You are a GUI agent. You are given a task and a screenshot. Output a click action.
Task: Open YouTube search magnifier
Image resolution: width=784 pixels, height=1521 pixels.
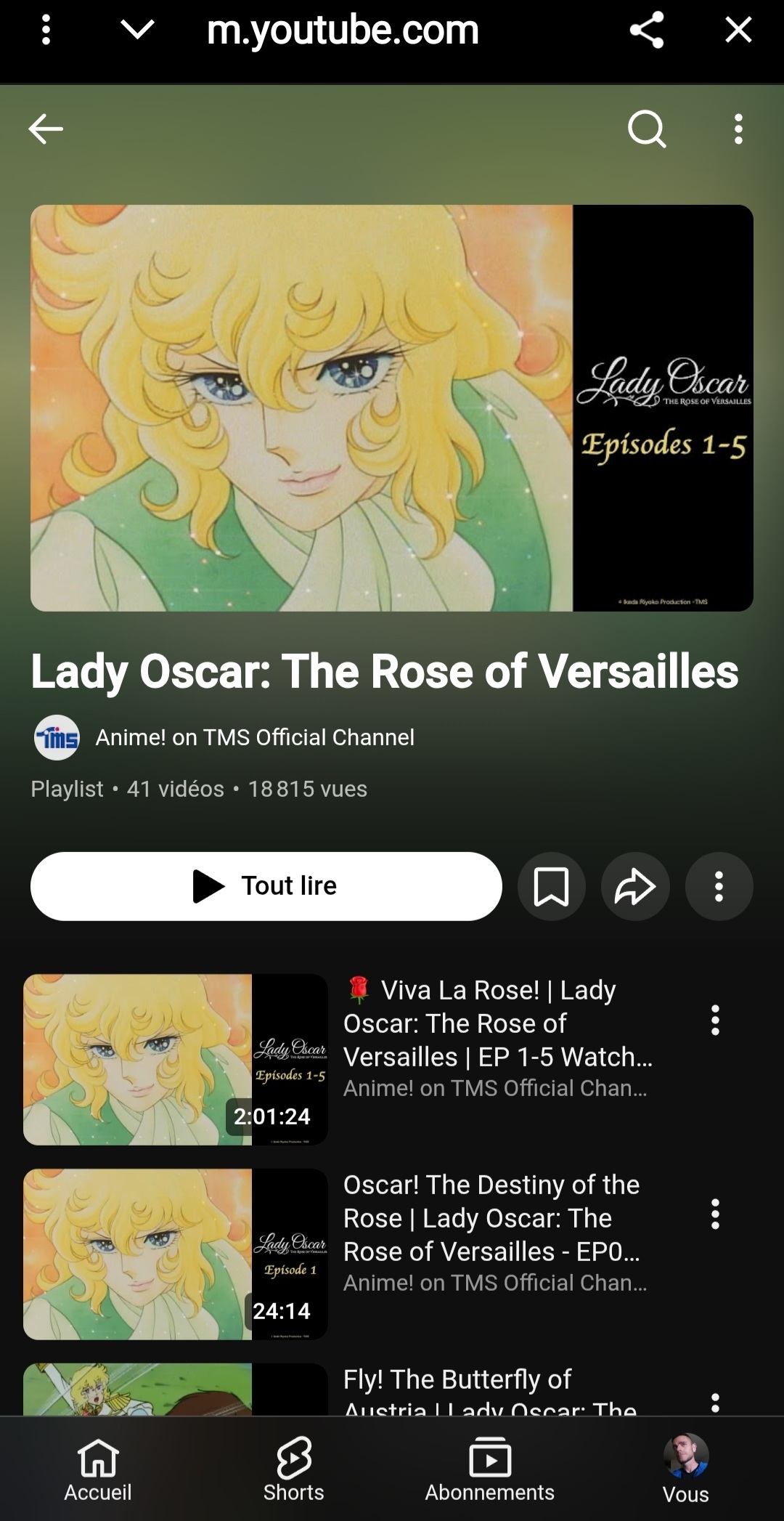click(x=646, y=129)
